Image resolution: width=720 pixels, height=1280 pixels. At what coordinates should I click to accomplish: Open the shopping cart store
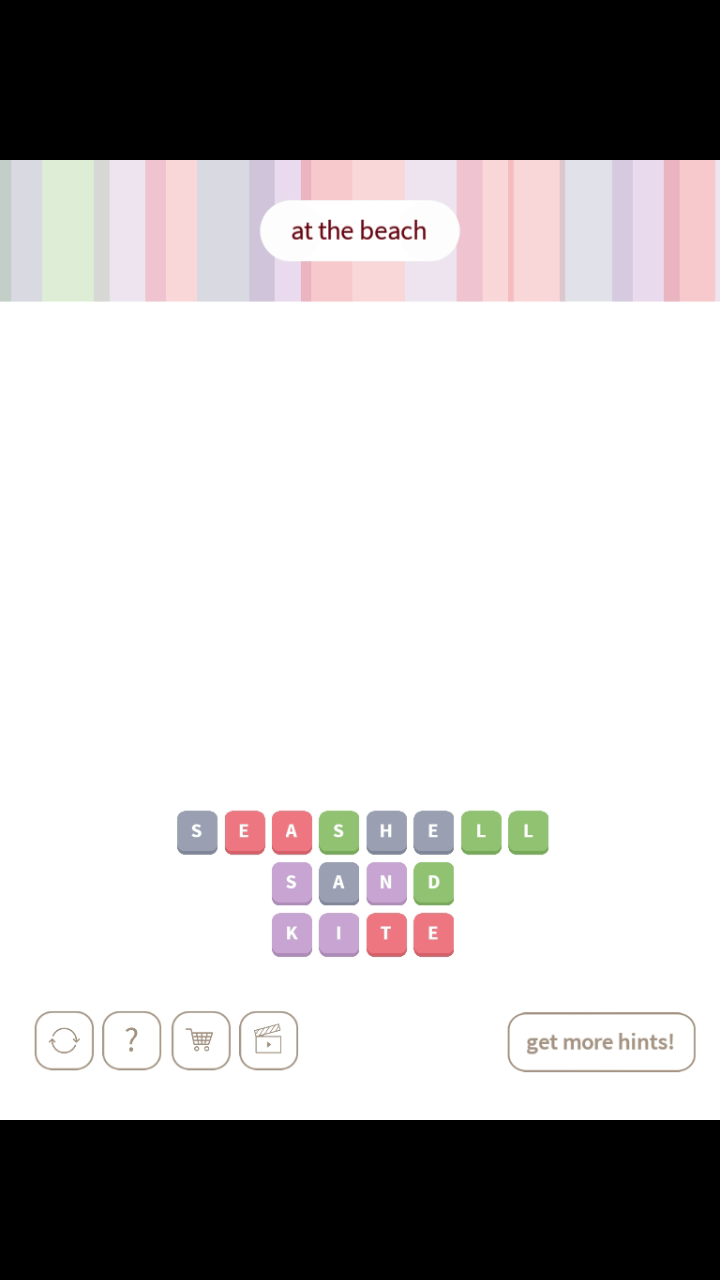[200, 1041]
